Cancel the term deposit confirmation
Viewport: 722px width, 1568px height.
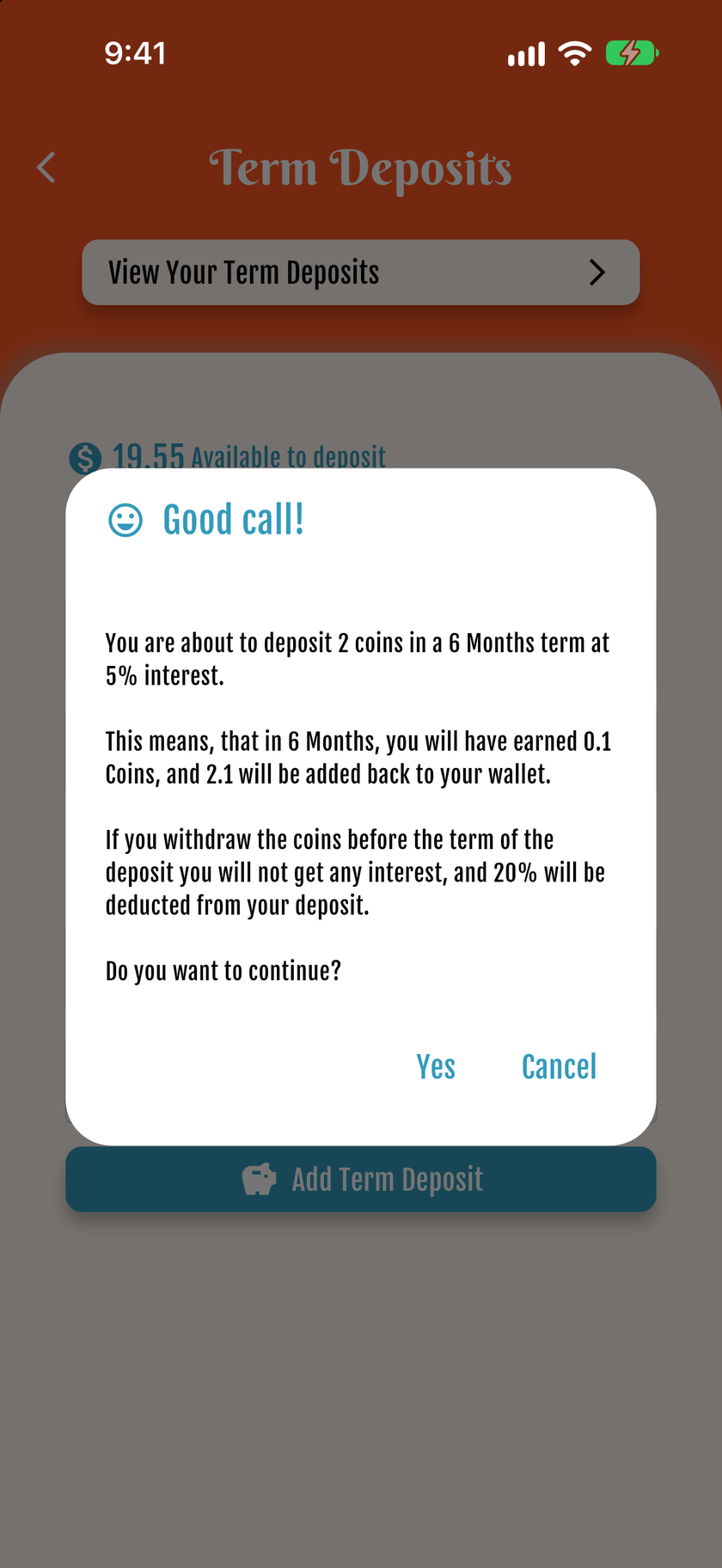[x=559, y=1066]
